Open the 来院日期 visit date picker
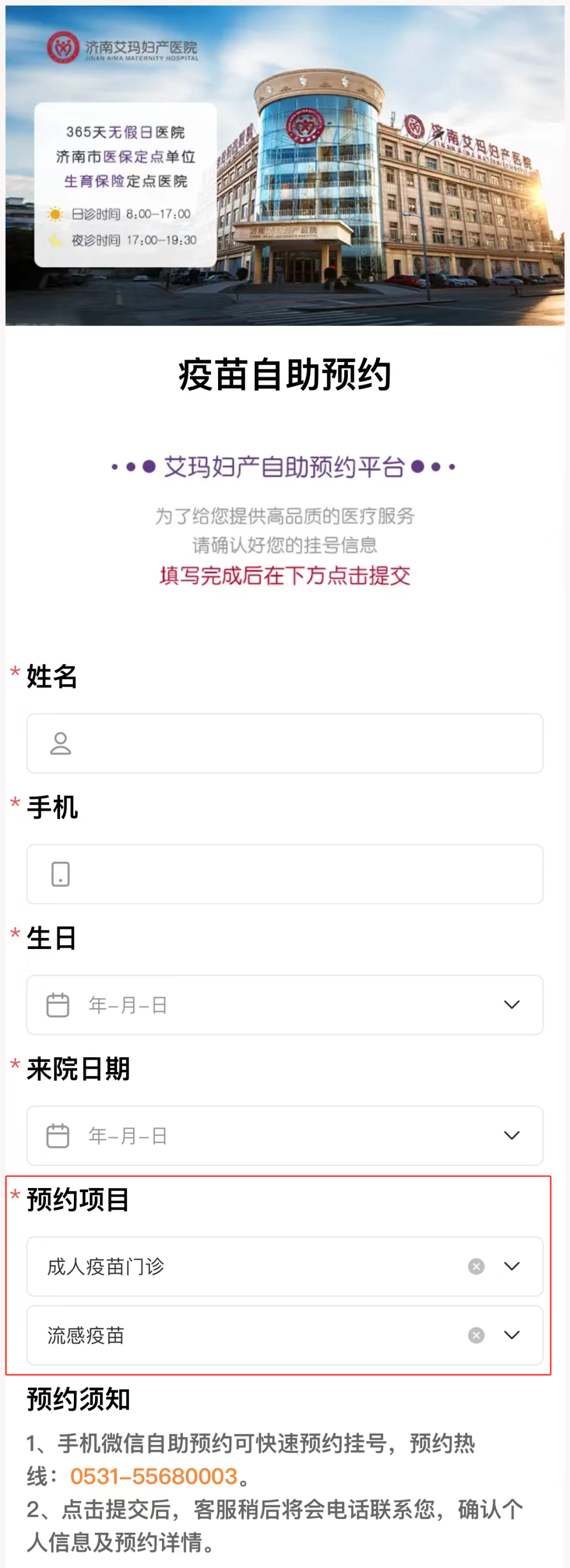This screenshot has height=1568, width=570. pos(284,1136)
